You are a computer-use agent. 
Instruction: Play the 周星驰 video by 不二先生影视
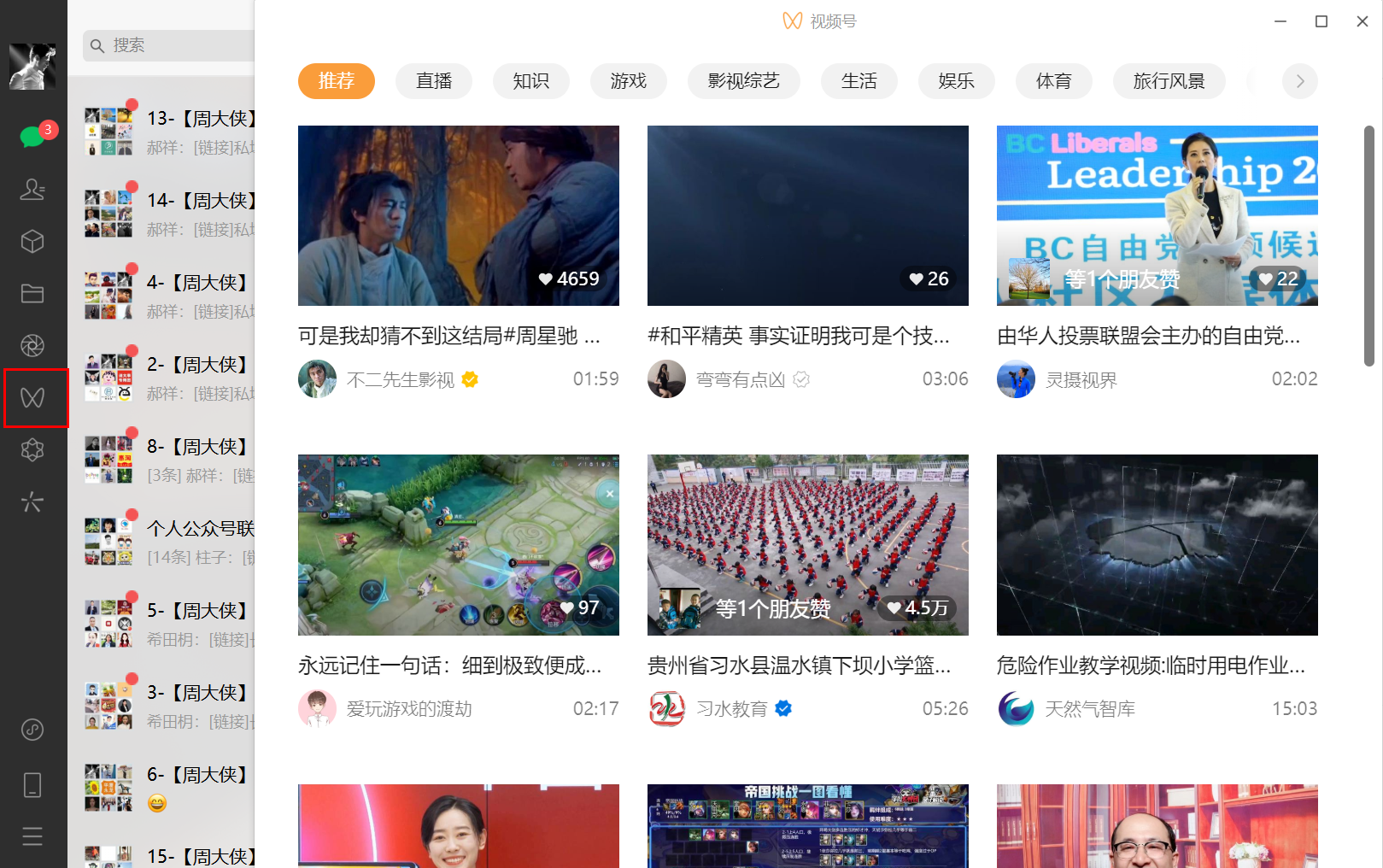[458, 215]
